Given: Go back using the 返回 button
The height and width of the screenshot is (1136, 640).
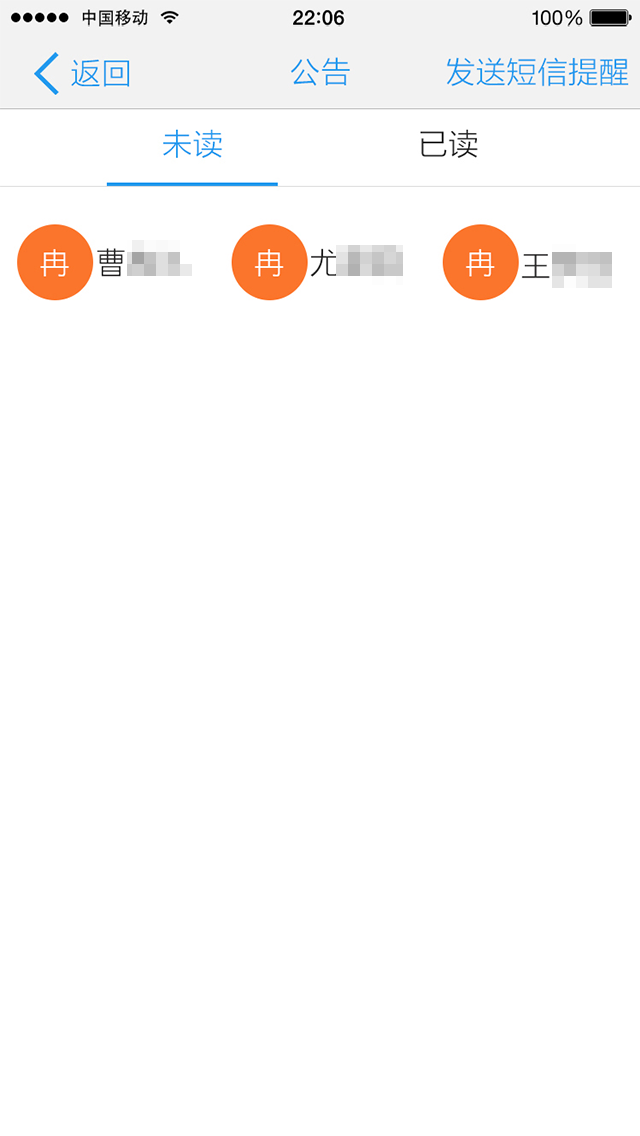Looking at the screenshot, I should pos(82,73).
